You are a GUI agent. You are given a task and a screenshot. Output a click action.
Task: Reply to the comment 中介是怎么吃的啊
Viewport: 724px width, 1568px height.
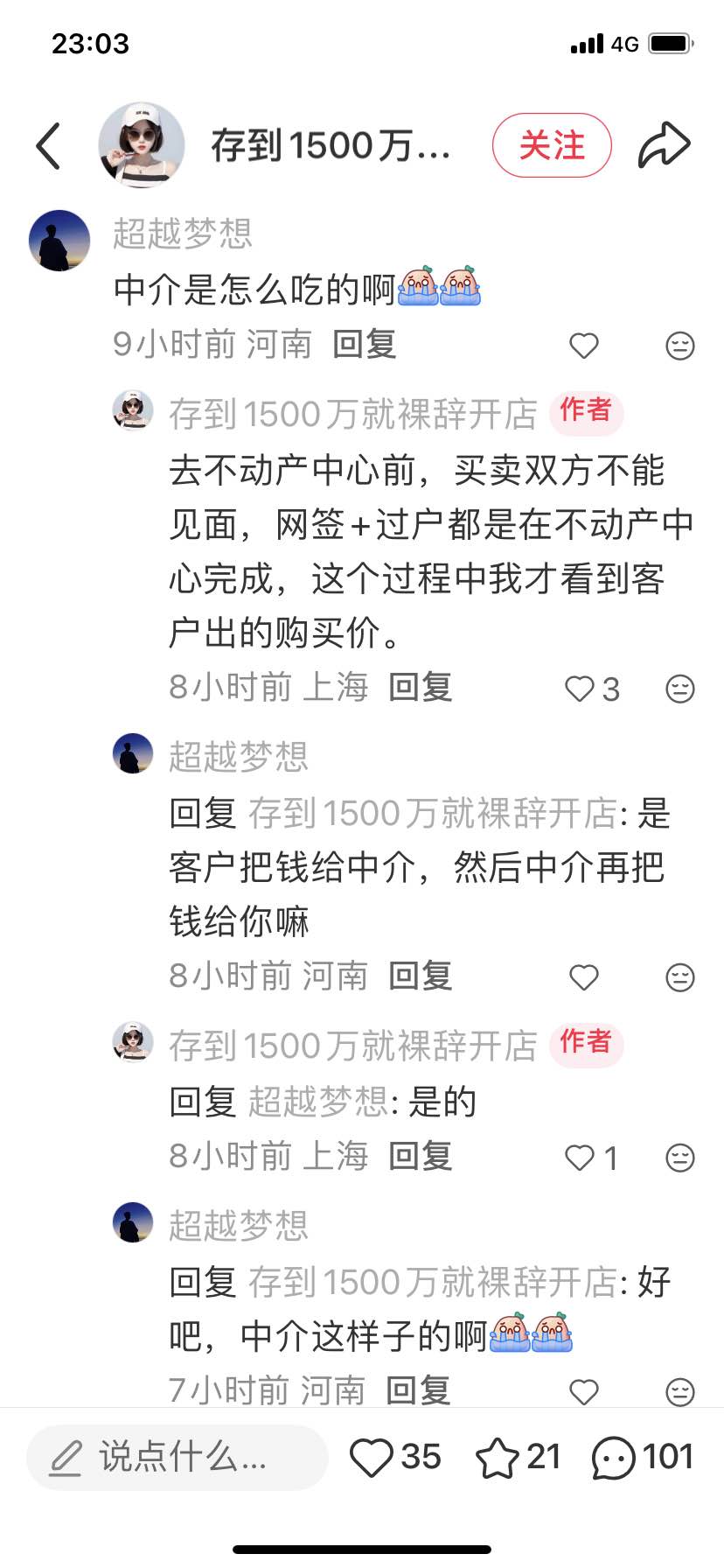(365, 345)
